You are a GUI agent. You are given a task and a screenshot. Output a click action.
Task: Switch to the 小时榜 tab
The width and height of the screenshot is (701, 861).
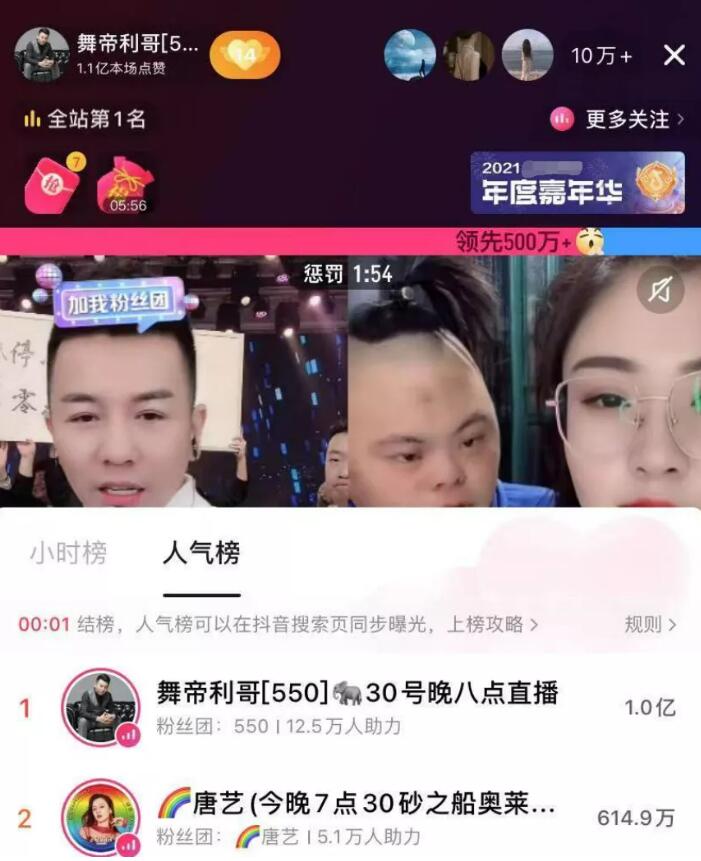[68, 552]
